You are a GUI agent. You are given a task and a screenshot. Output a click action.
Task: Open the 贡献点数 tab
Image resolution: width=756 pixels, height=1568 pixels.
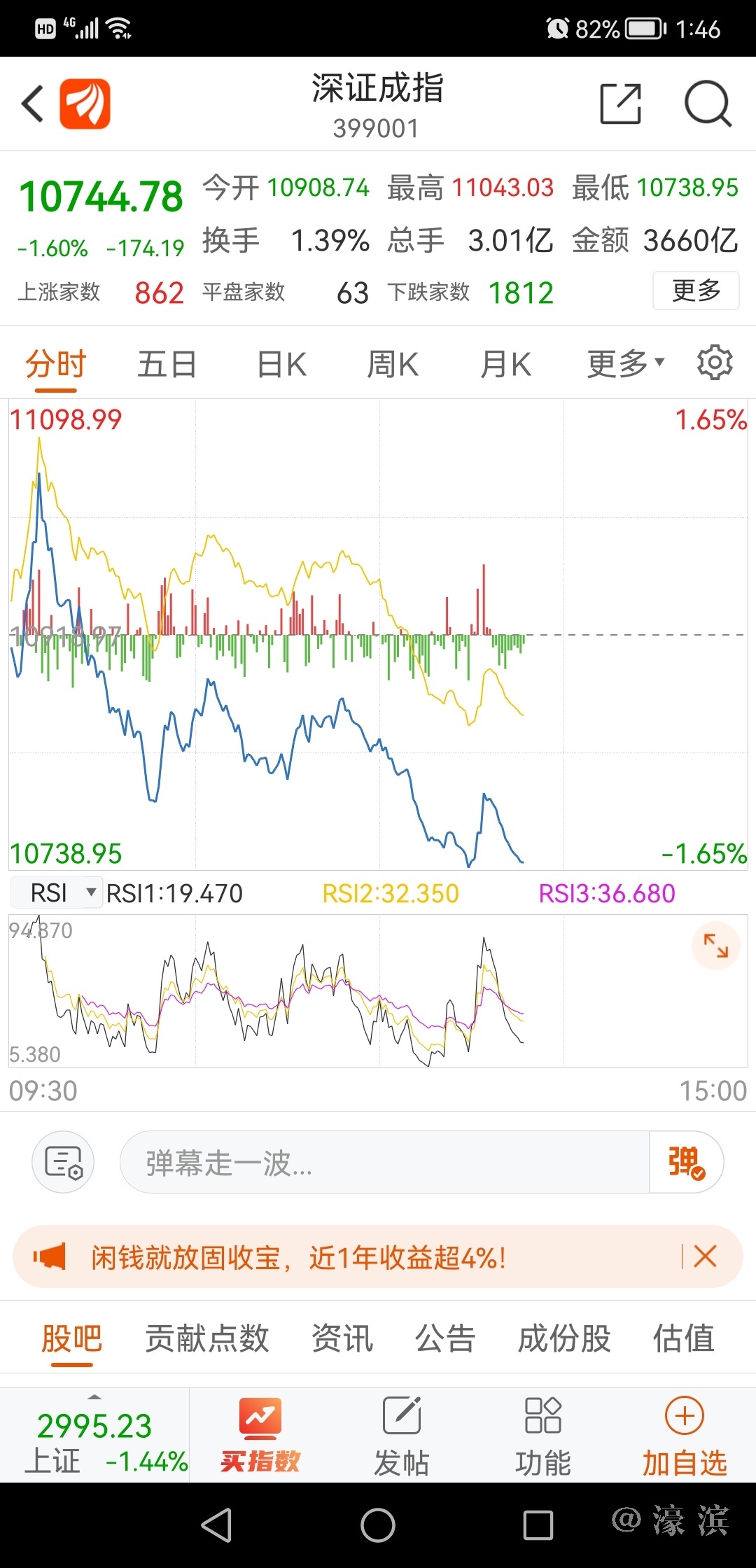point(206,1338)
